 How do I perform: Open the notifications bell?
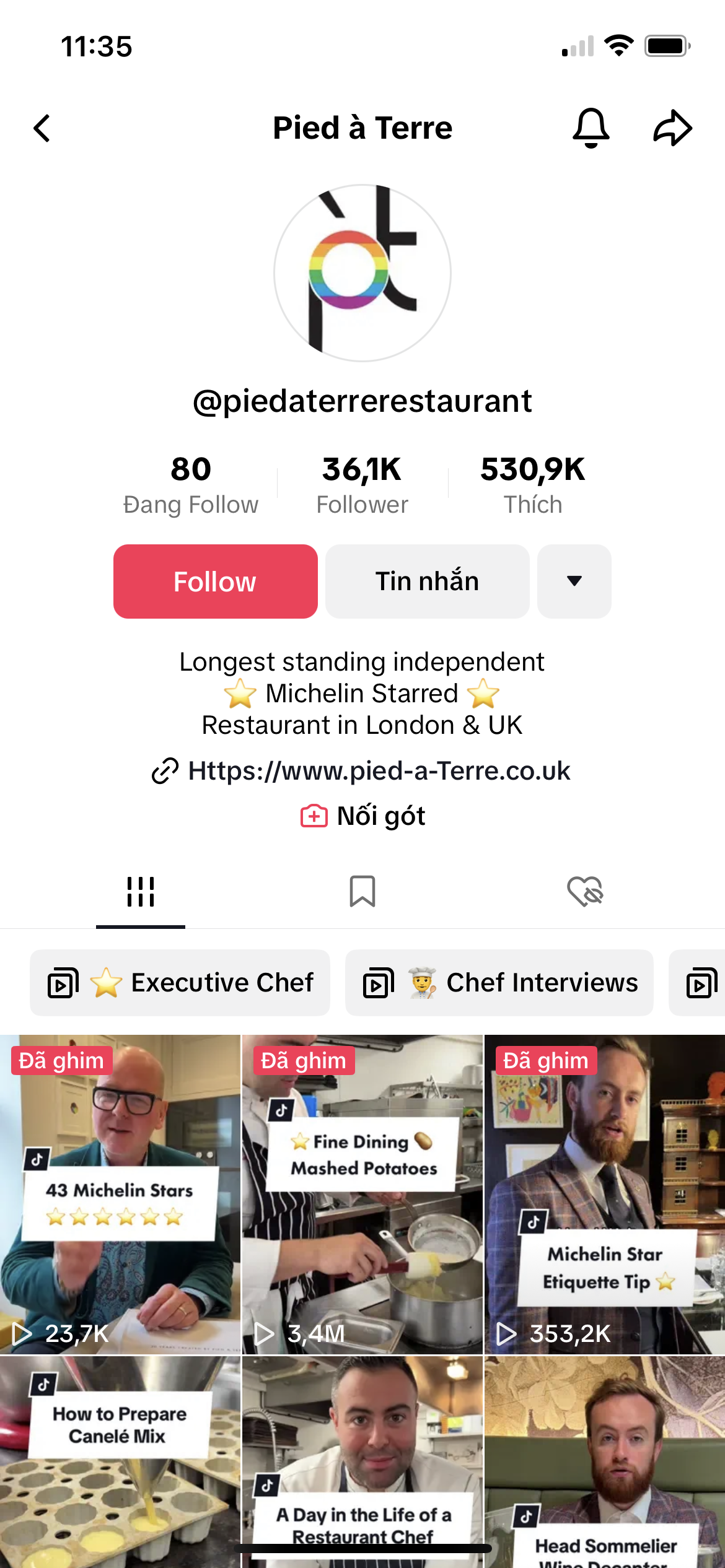tap(591, 128)
